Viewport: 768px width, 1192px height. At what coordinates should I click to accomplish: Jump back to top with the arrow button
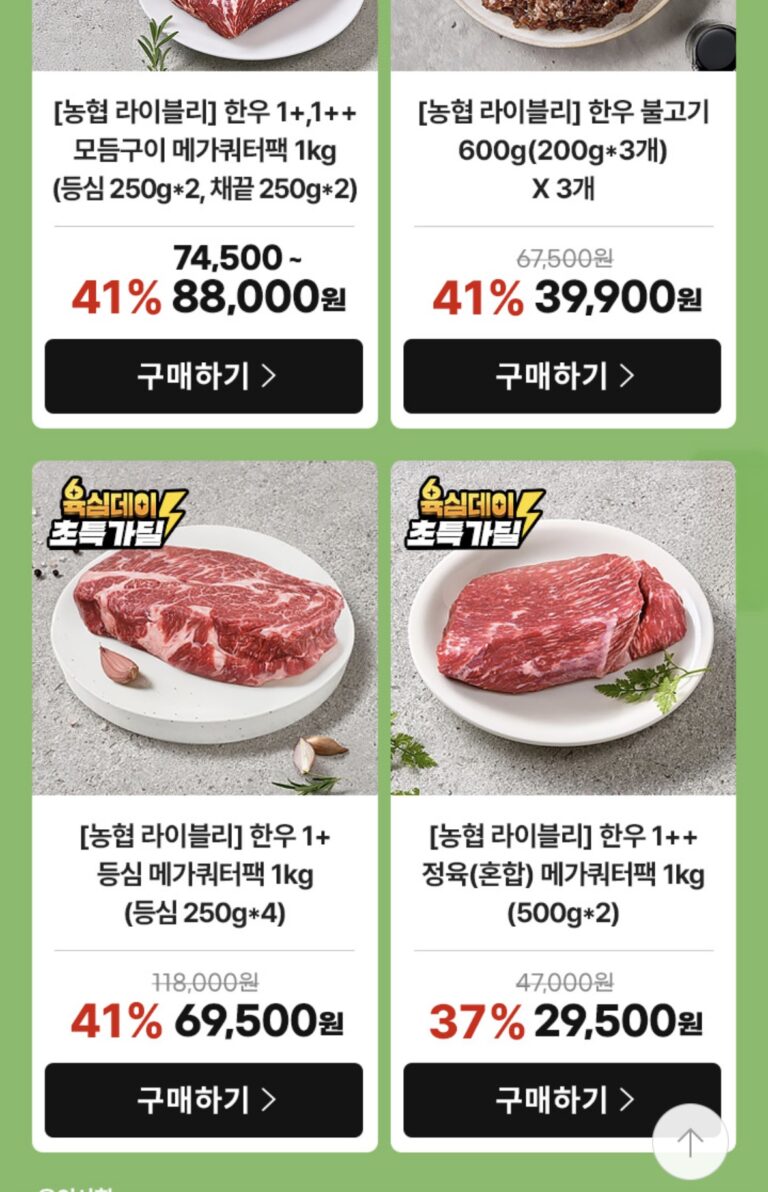pyautogui.click(x=690, y=1141)
